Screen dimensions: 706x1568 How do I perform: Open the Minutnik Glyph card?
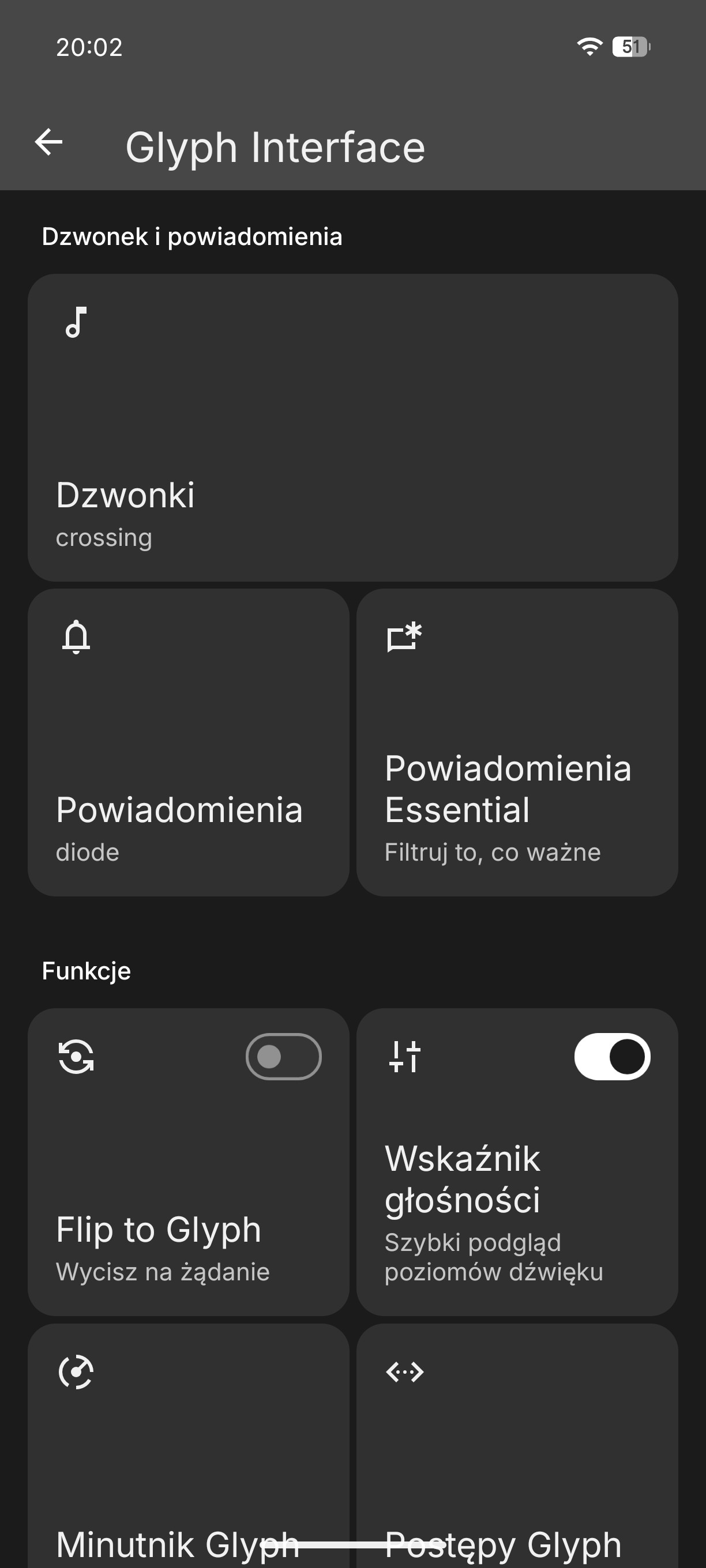click(x=187, y=1449)
